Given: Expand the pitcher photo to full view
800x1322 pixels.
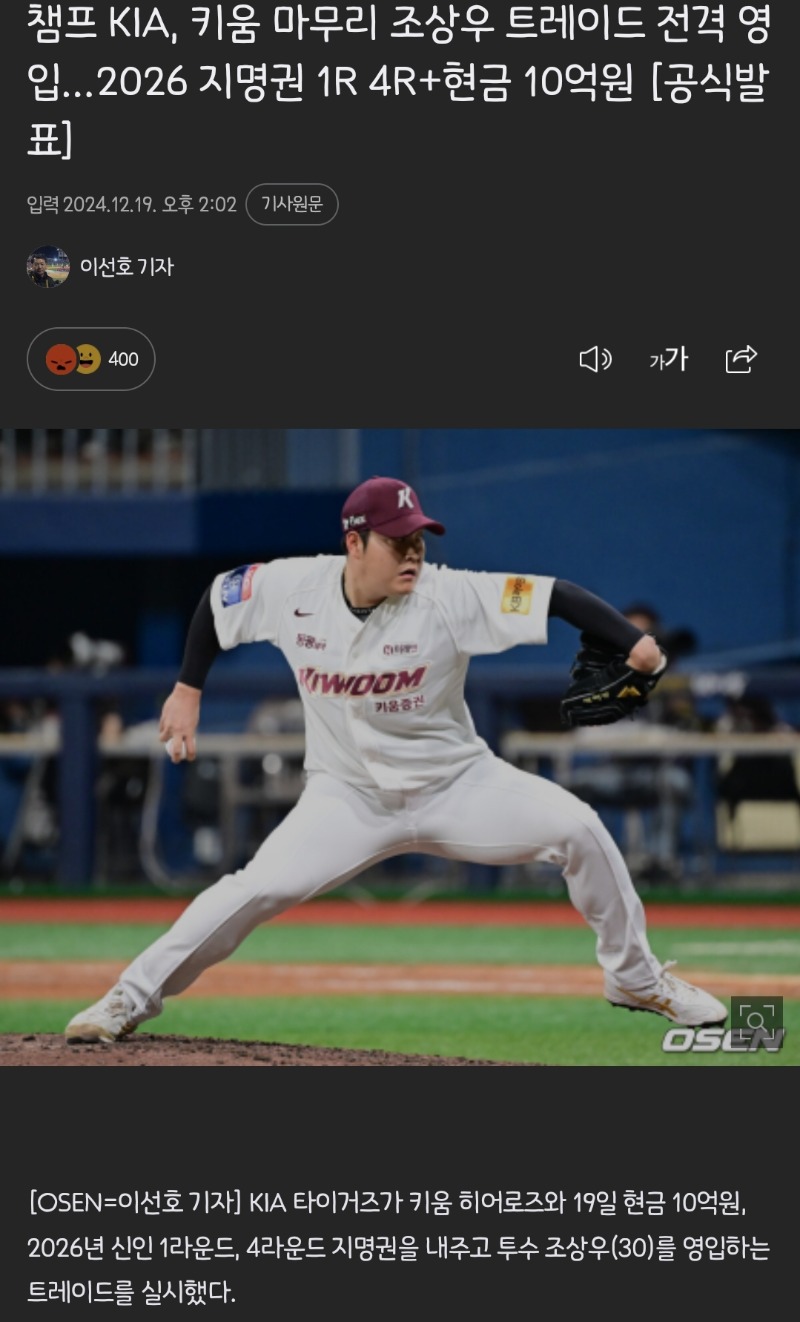Looking at the screenshot, I should tap(756, 1020).
